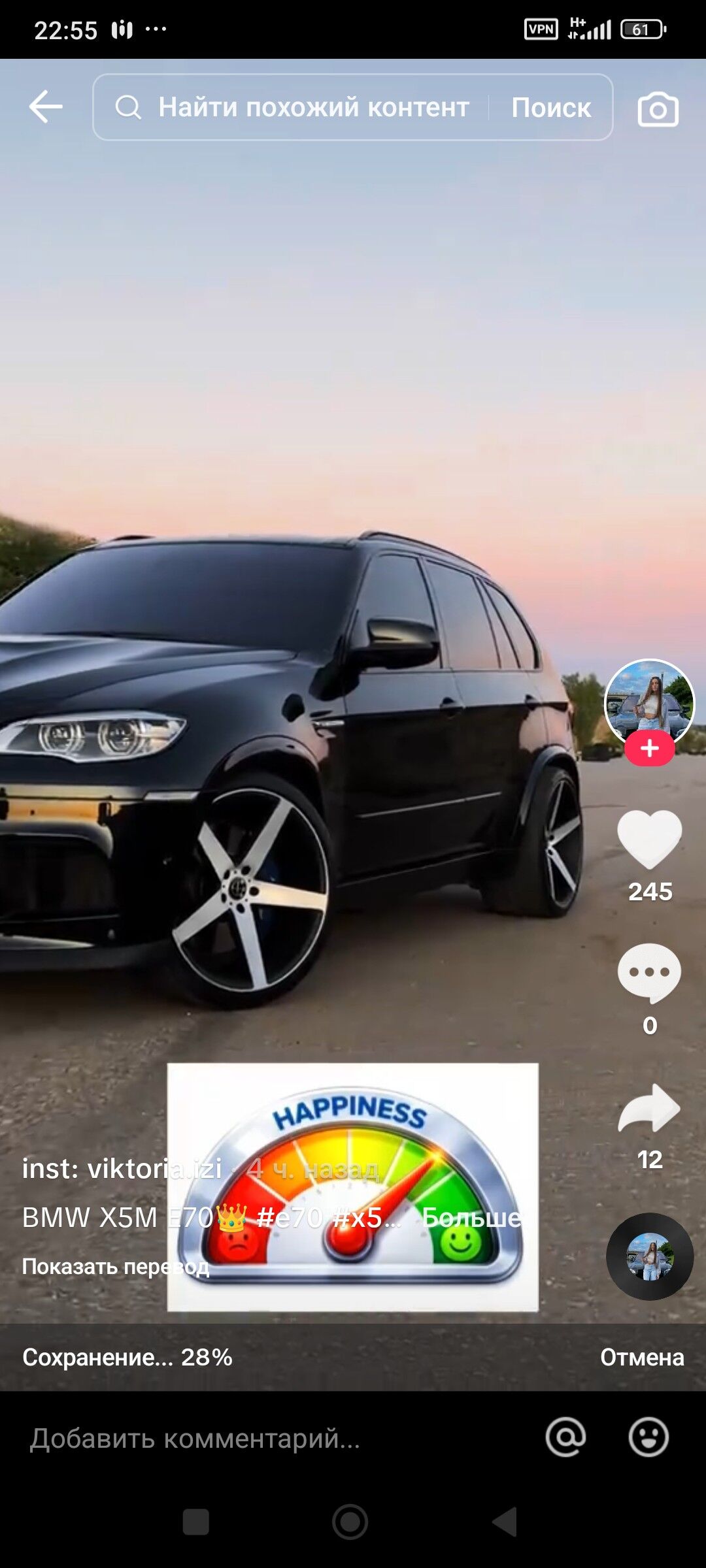
Task: Like this video with the heart
Action: [649, 839]
